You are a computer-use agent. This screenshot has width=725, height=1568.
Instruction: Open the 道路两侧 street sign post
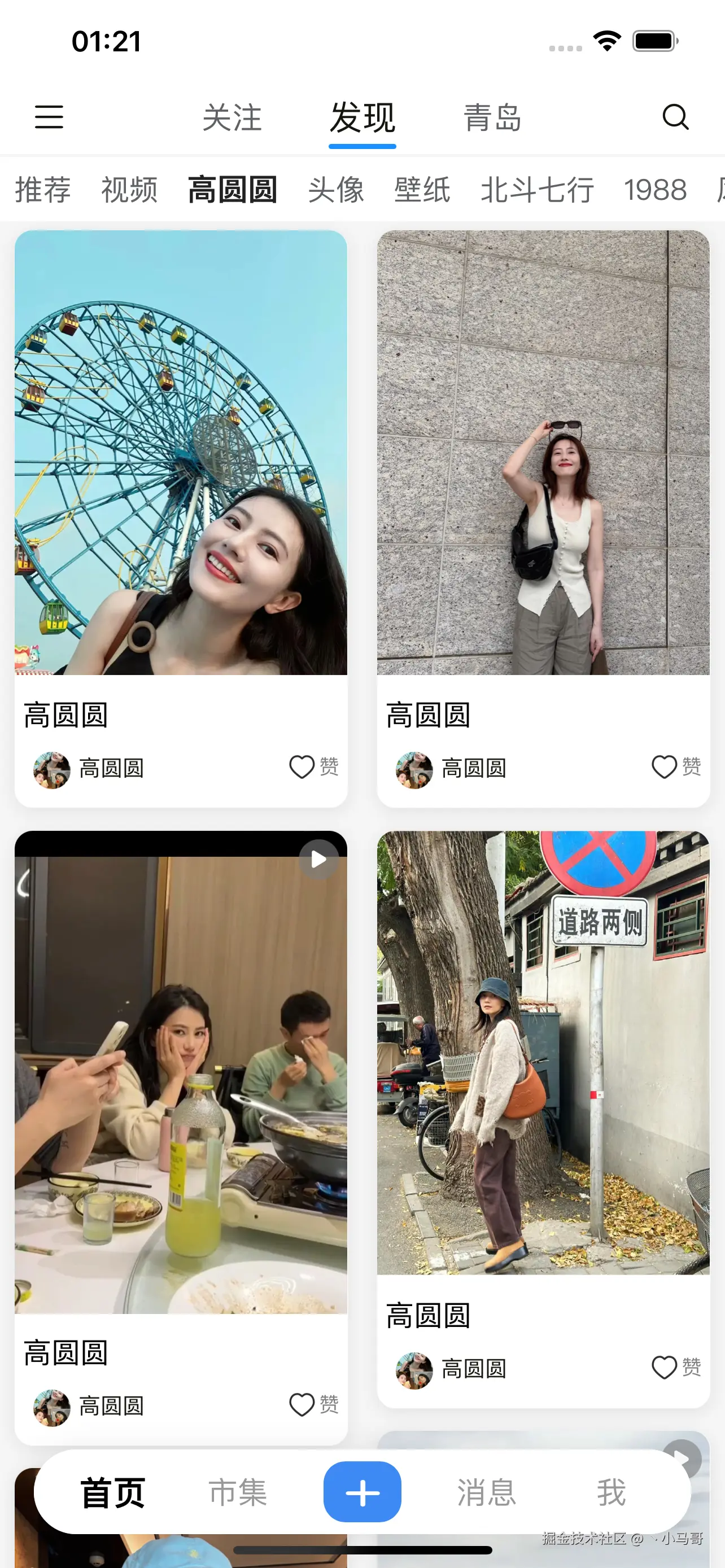[543, 1052]
